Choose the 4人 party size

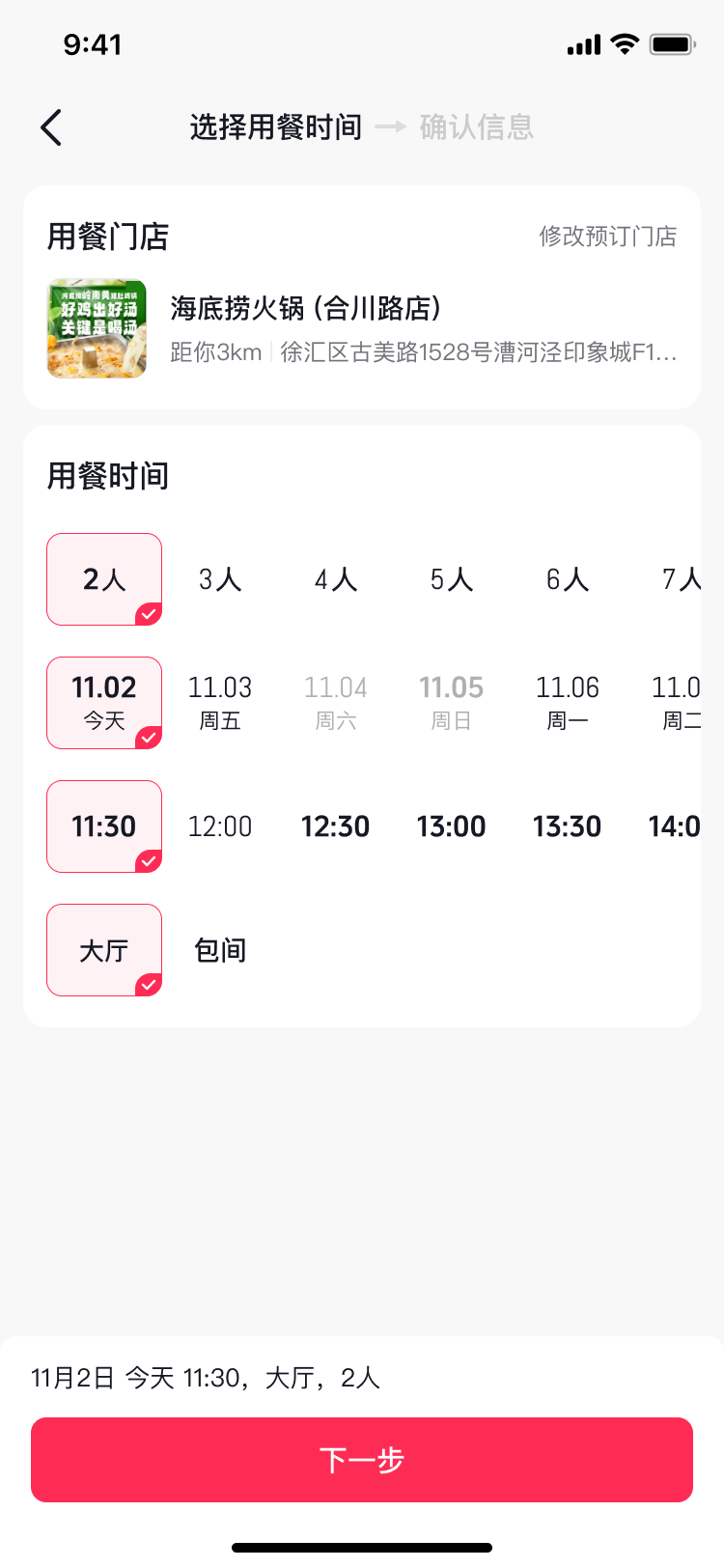tap(336, 579)
